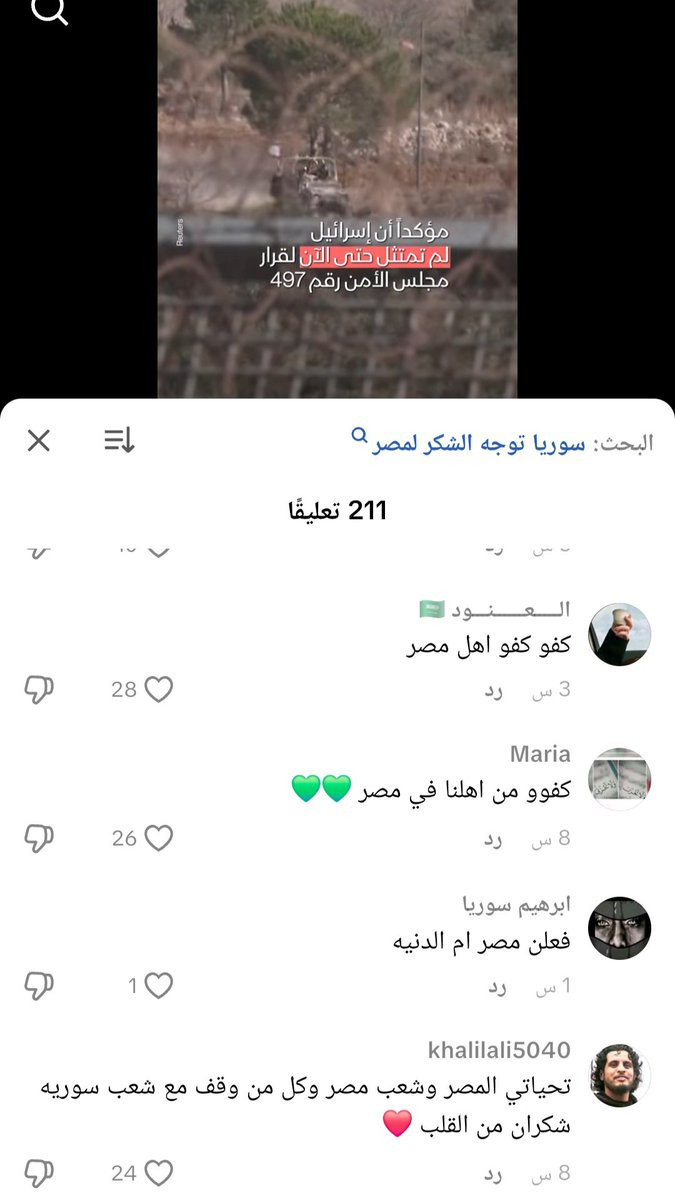Viewport: 675px width, 1200px height.
Task: Tap the video behind the comments
Action: coord(337,200)
